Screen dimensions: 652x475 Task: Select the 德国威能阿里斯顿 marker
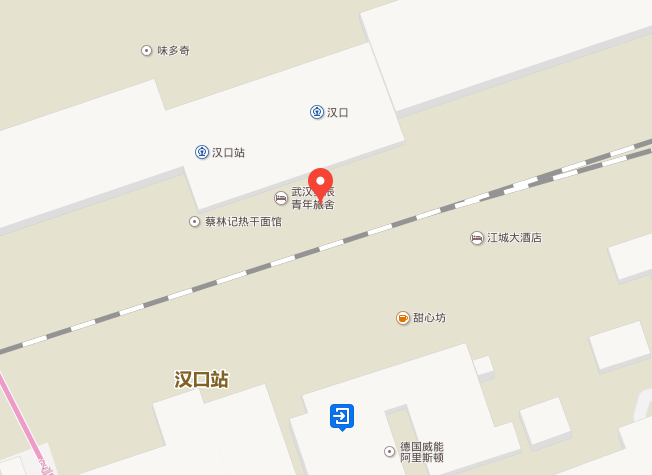pyautogui.click(x=390, y=452)
